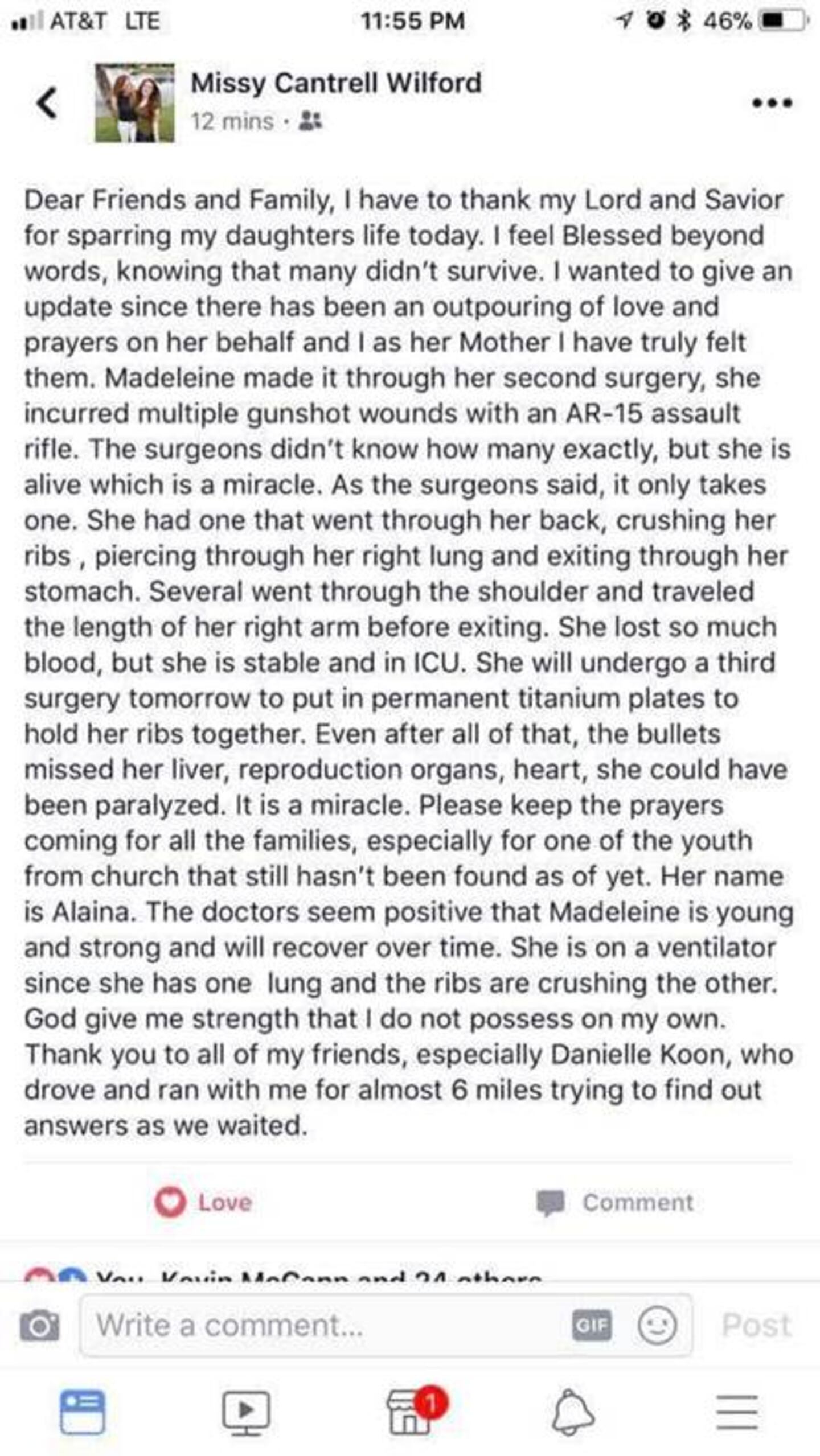Switch to the News Feed tab
This screenshot has width=820, height=1456.
point(83,1412)
